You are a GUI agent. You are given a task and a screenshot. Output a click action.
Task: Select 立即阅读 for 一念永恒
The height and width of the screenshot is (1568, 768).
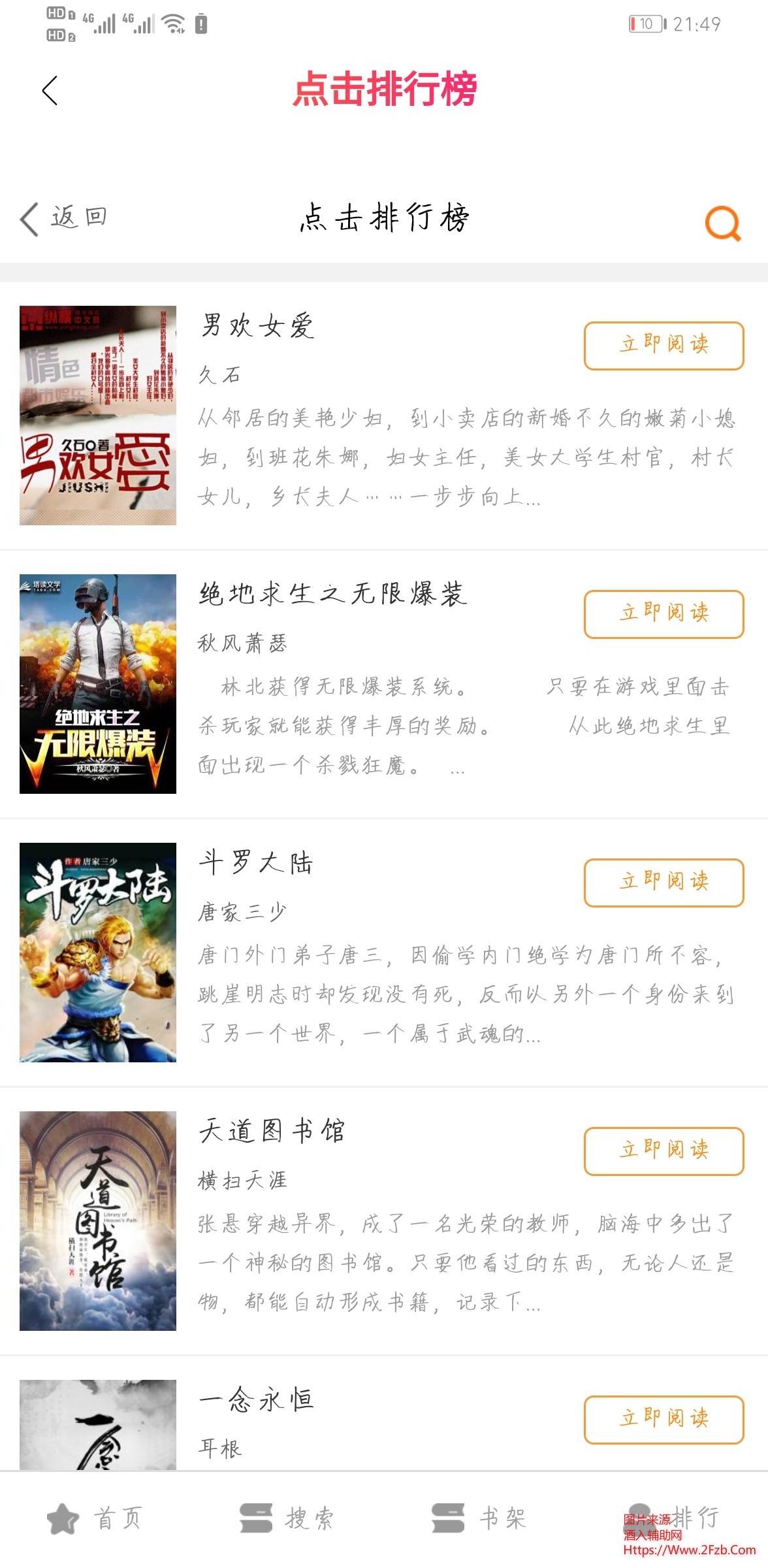coord(664,1420)
